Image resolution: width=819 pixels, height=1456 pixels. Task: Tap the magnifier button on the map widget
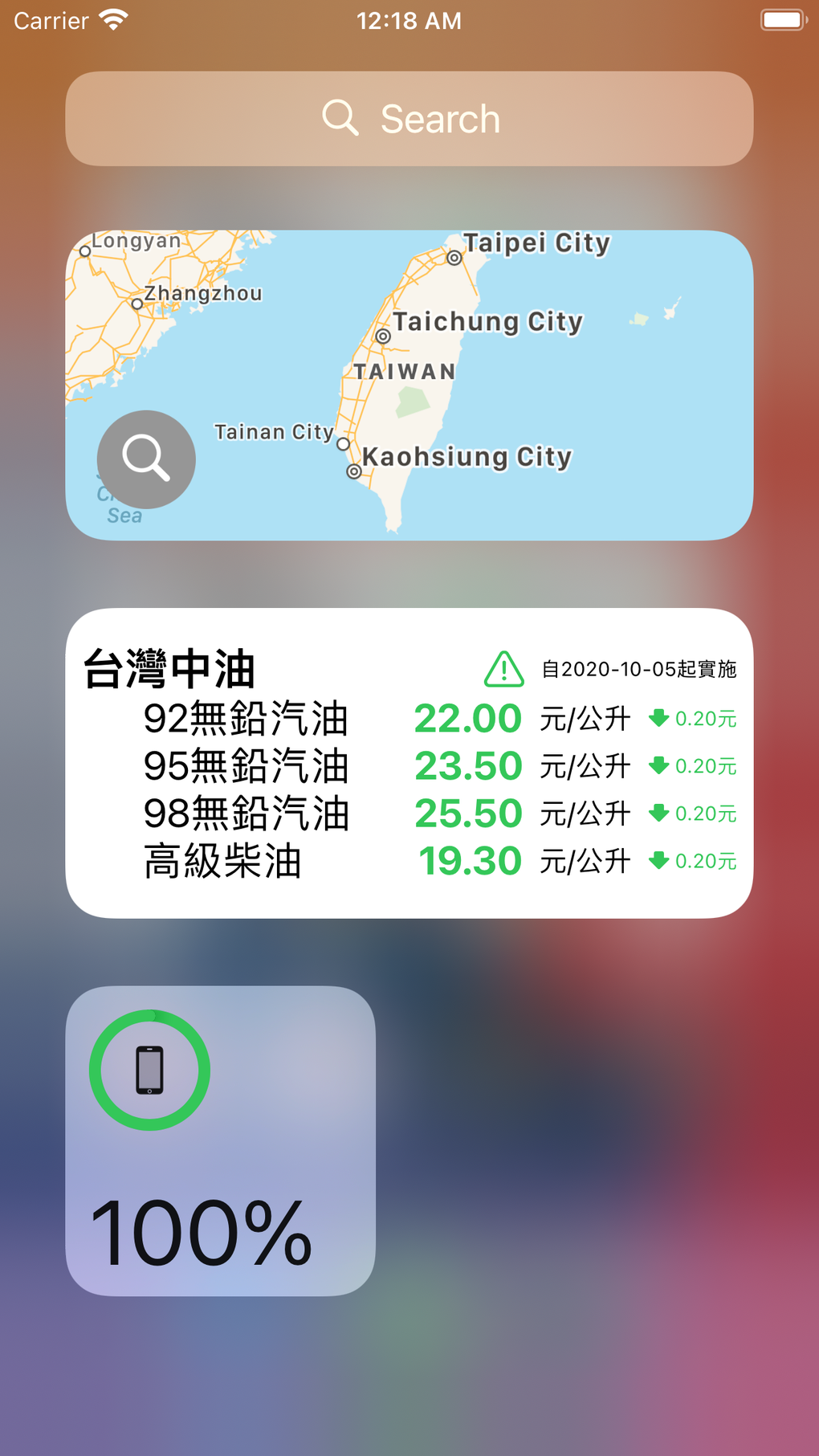(x=146, y=459)
